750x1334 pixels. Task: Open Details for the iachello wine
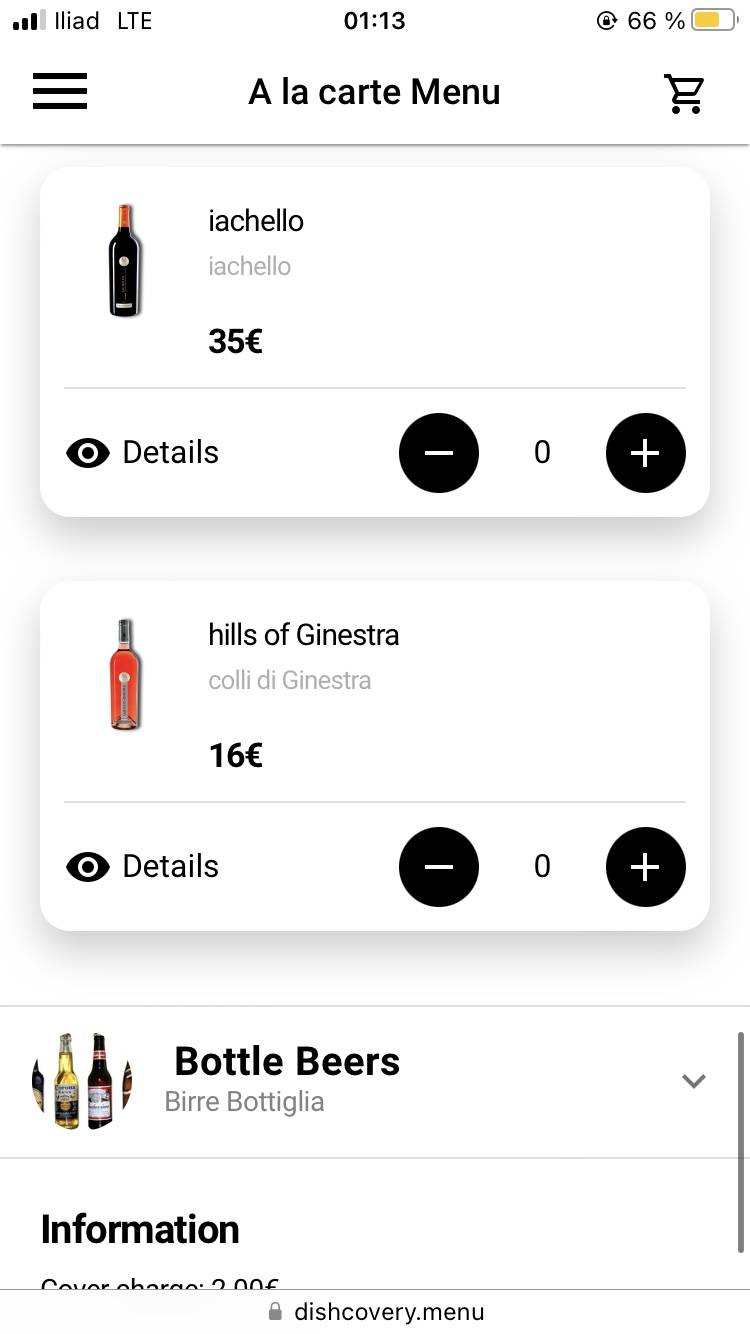click(170, 452)
